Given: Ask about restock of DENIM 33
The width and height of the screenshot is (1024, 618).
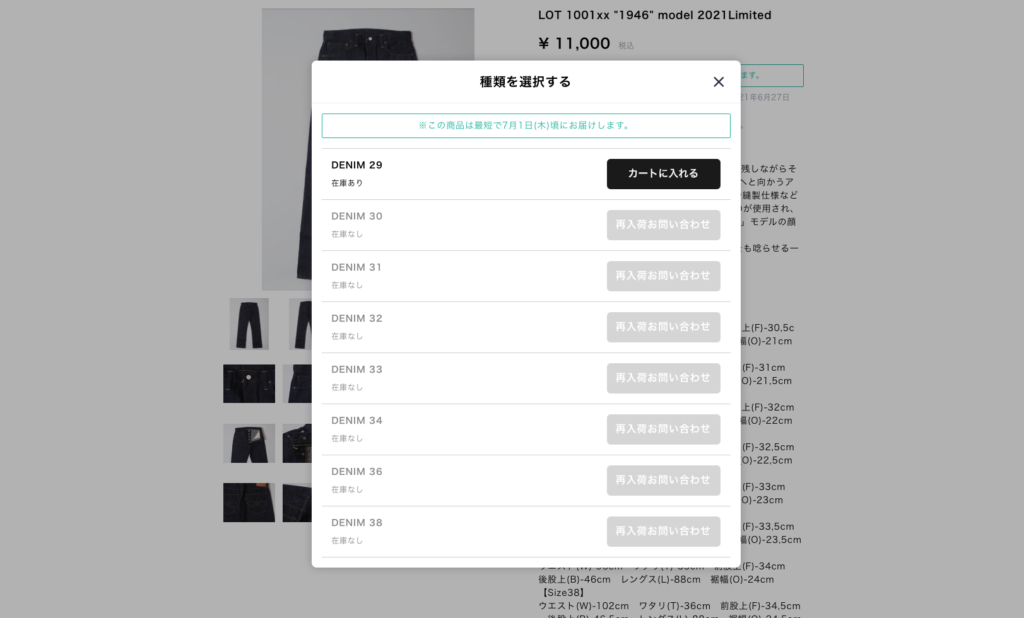Looking at the screenshot, I should (663, 378).
